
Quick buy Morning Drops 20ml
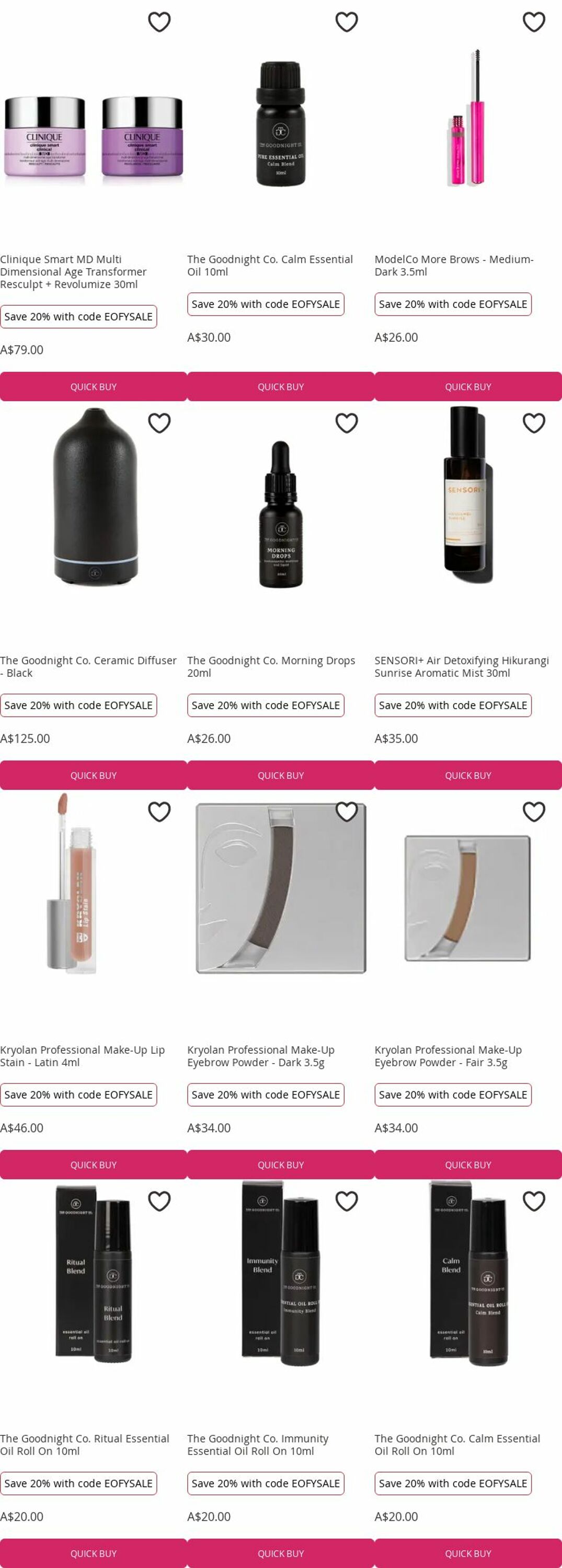[x=281, y=776]
